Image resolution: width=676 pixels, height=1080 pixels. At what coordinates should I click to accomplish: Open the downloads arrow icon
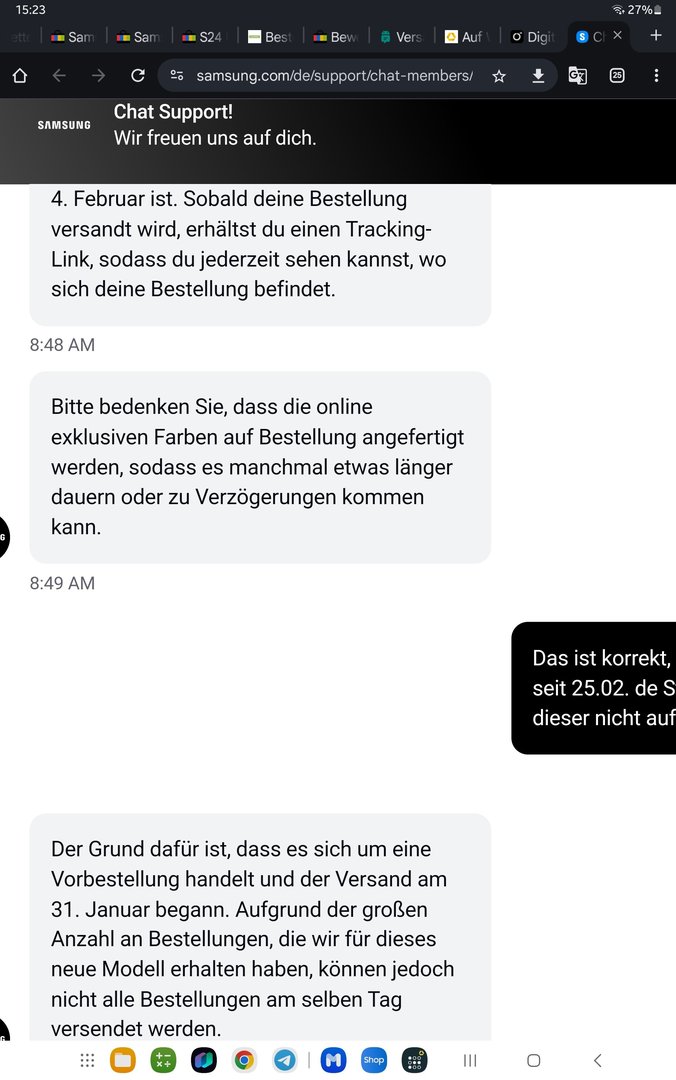pos(538,76)
